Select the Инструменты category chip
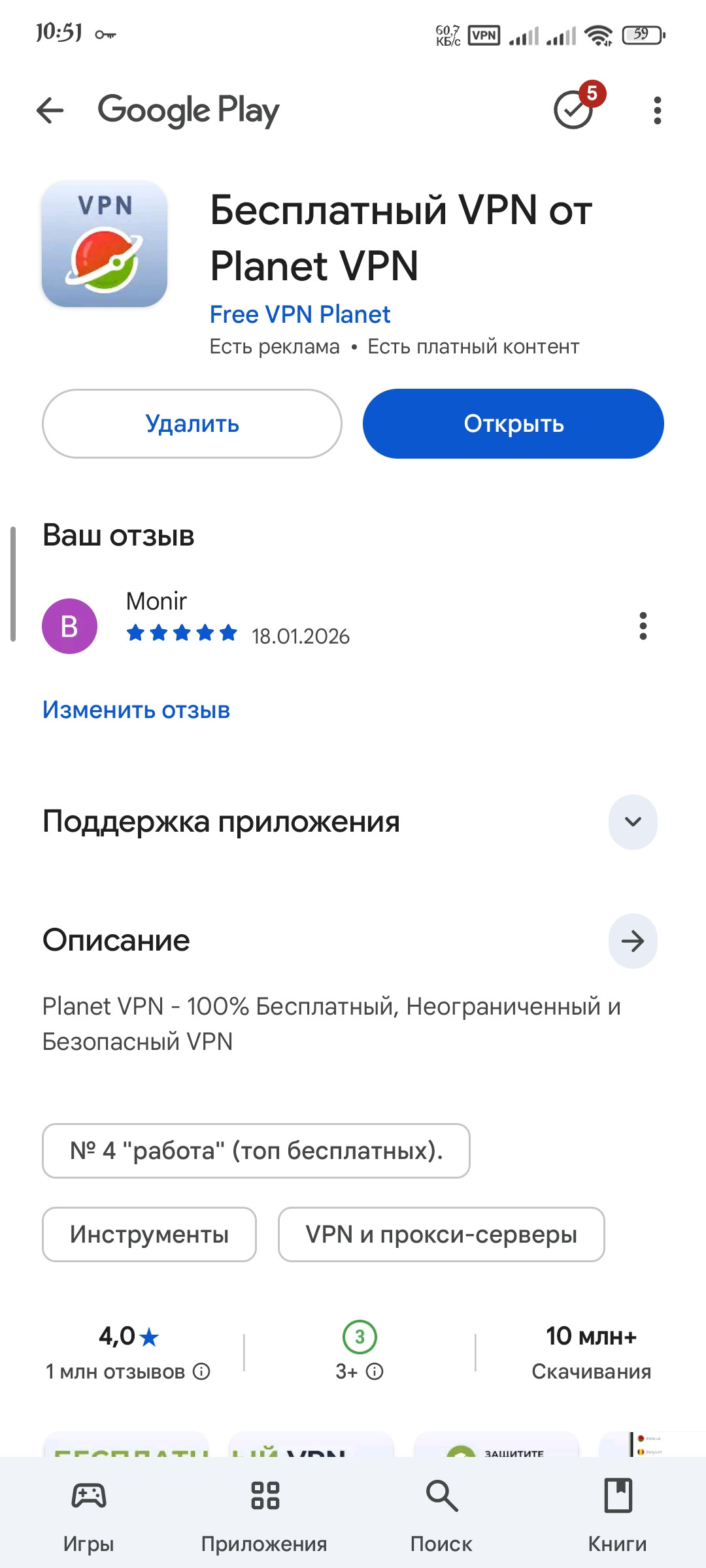Viewport: 706px width, 1568px height. 149,1234
